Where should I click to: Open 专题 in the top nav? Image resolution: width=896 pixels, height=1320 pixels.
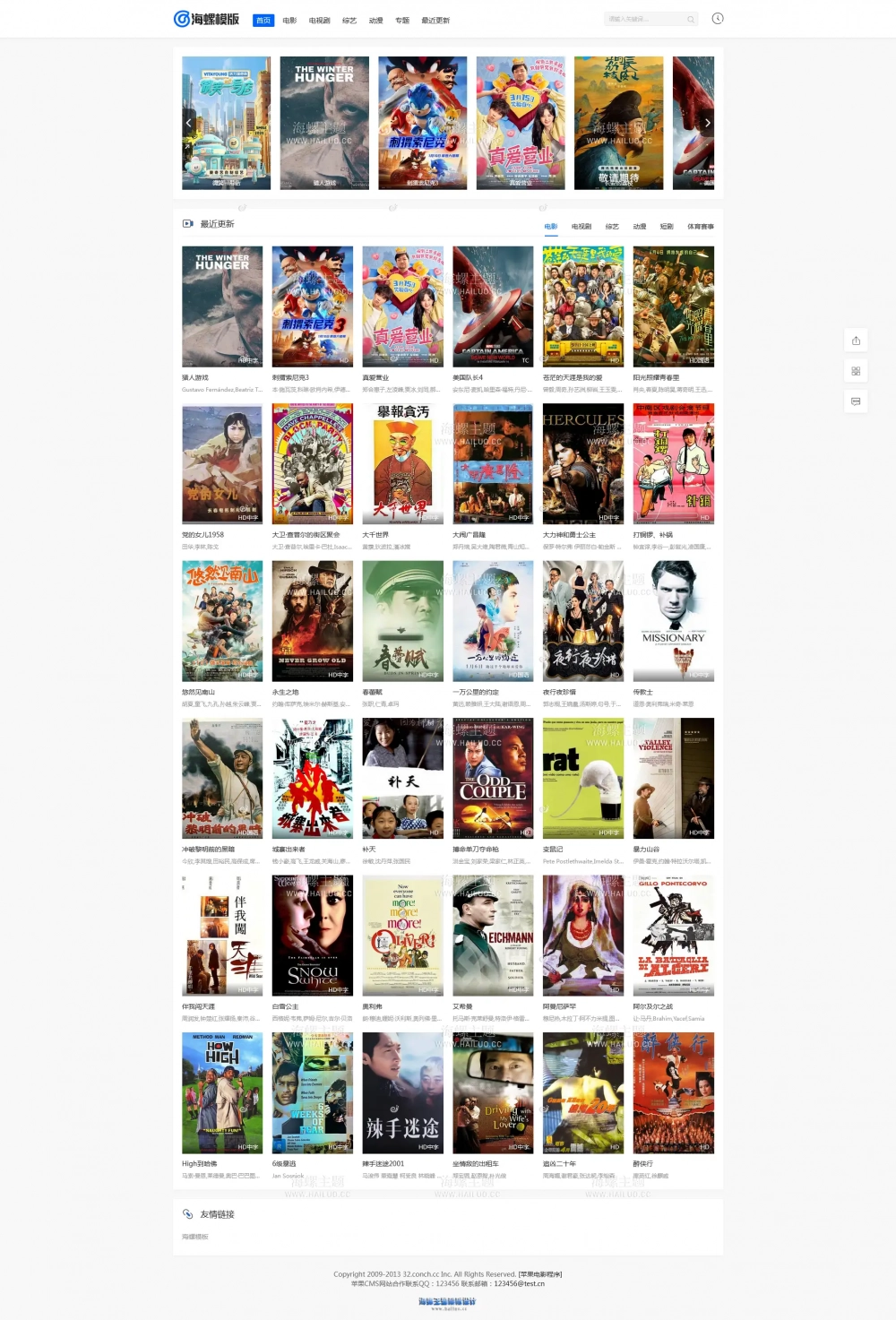[402, 21]
